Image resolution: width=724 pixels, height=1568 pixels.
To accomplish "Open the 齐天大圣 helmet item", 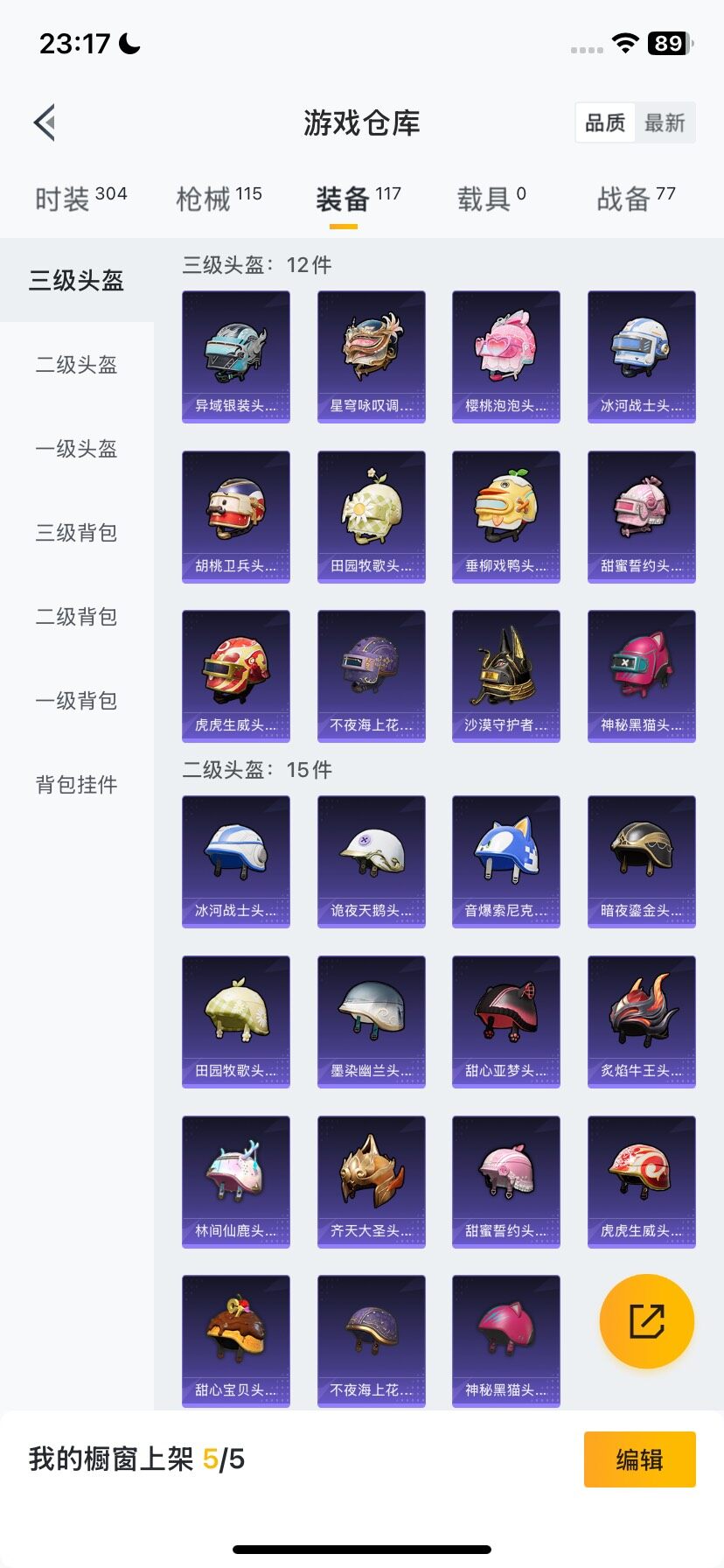I will pos(372,1182).
